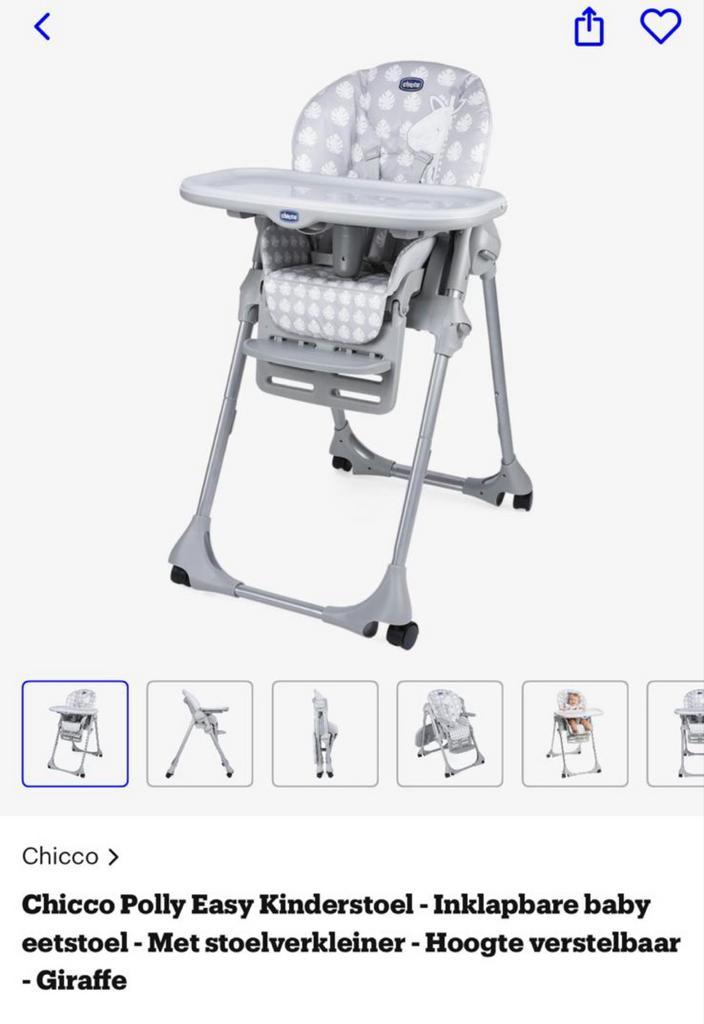Select the first thumbnail of the chair

click(x=75, y=733)
